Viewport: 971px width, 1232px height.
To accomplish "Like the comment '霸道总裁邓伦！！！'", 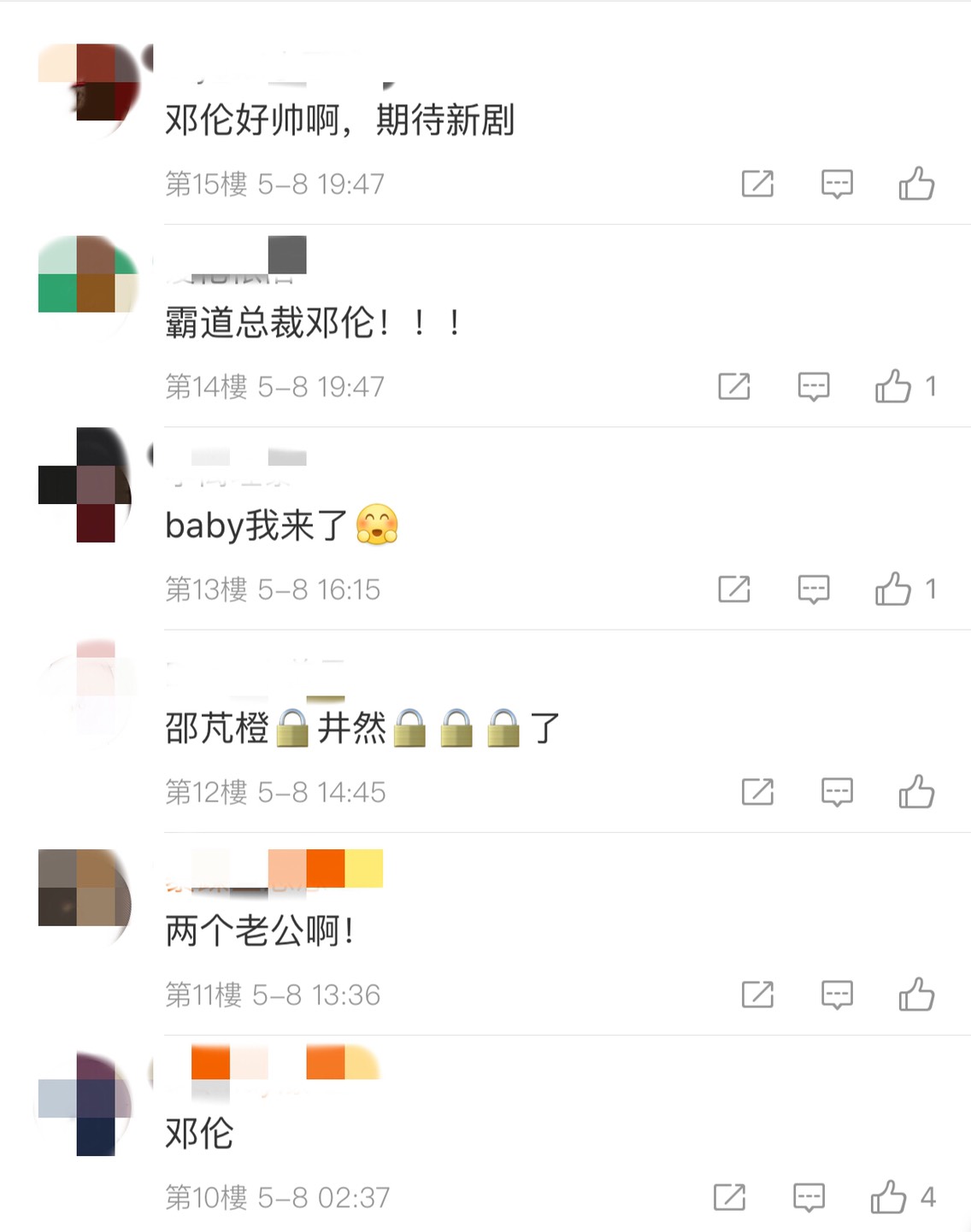I will pos(893,386).
